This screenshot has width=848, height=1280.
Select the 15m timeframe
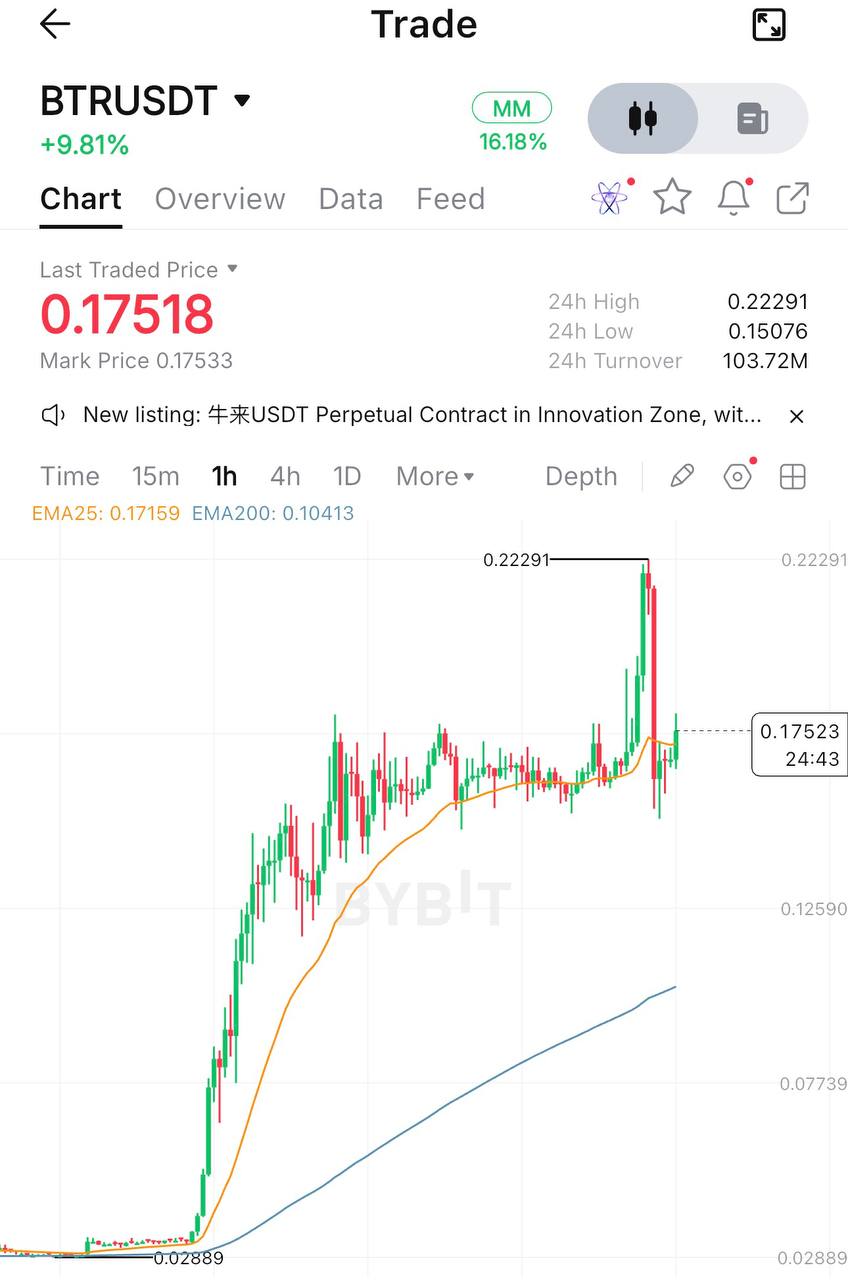(x=156, y=476)
